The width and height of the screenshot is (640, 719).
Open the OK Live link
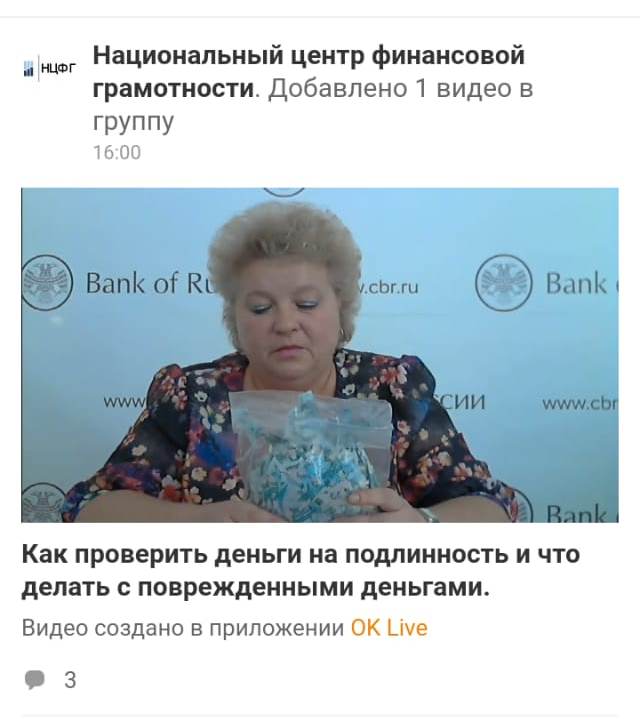(x=388, y=628)
